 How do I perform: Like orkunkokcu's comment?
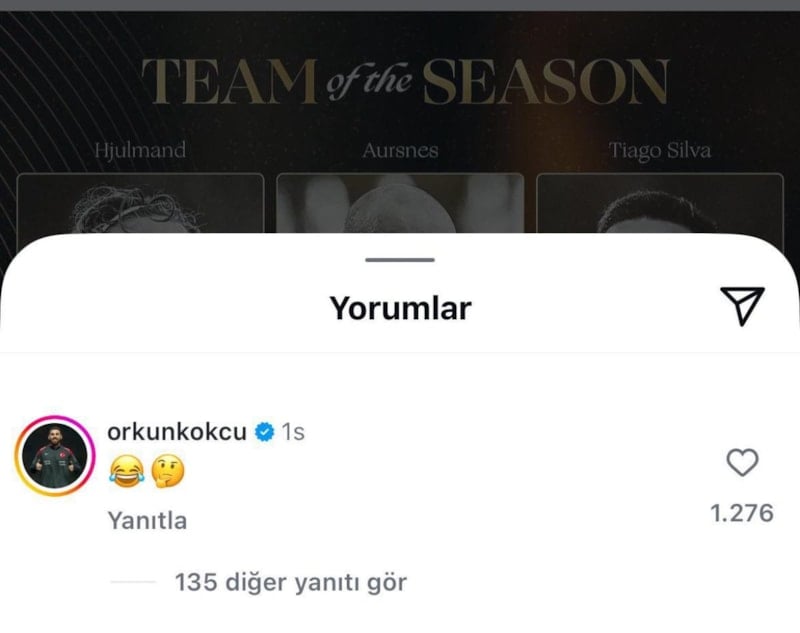pos(741,463)
